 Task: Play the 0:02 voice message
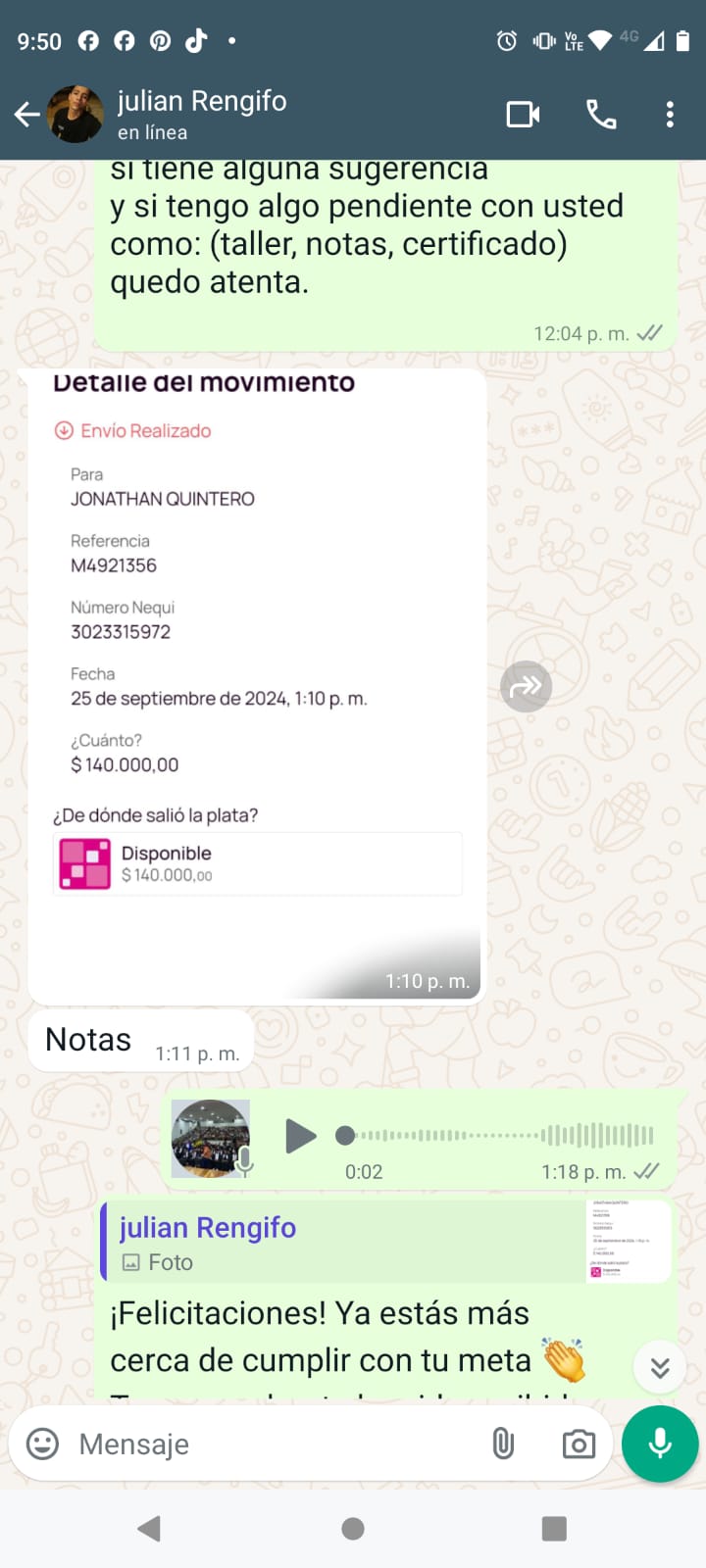pyautogui.click(x=300, y=1136)
